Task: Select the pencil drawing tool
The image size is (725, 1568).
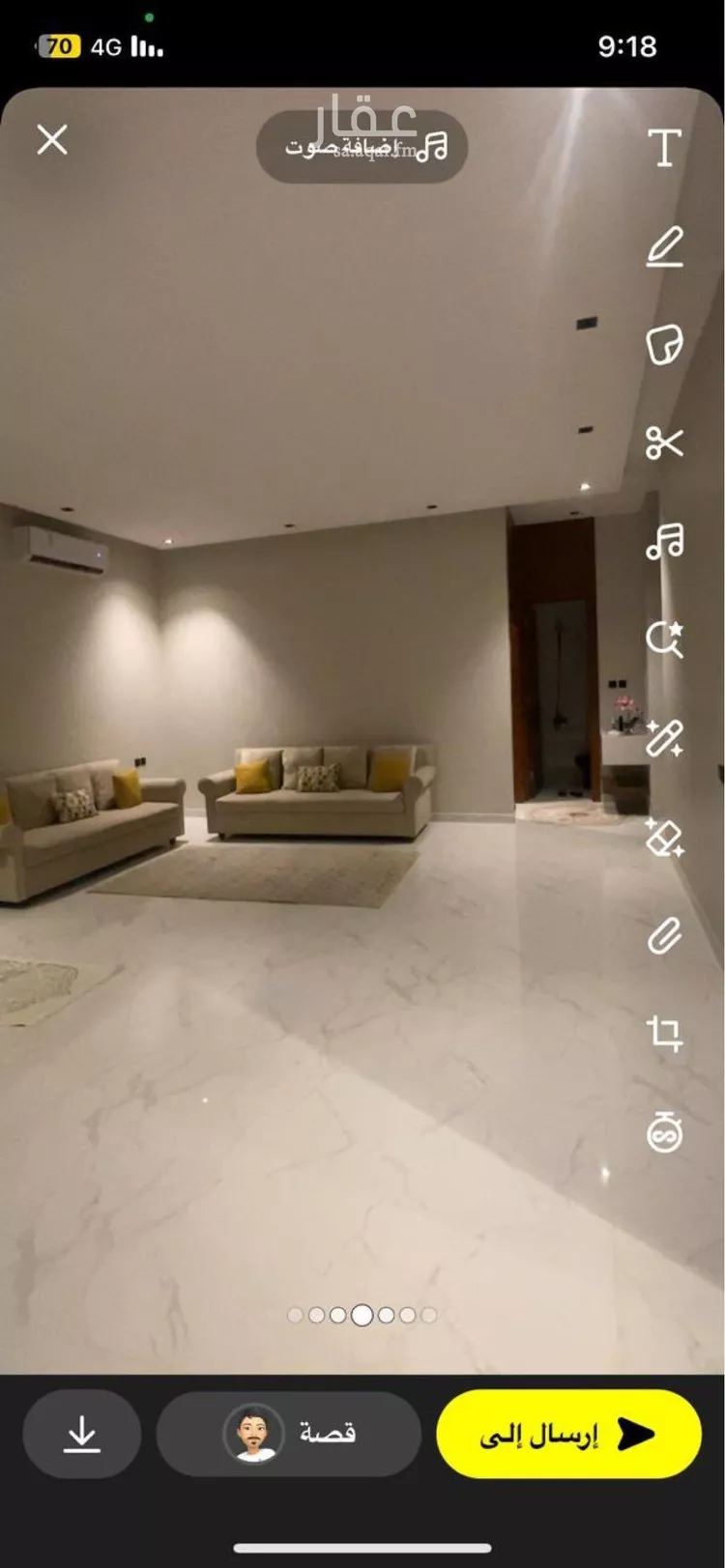Action: (664, 247)
